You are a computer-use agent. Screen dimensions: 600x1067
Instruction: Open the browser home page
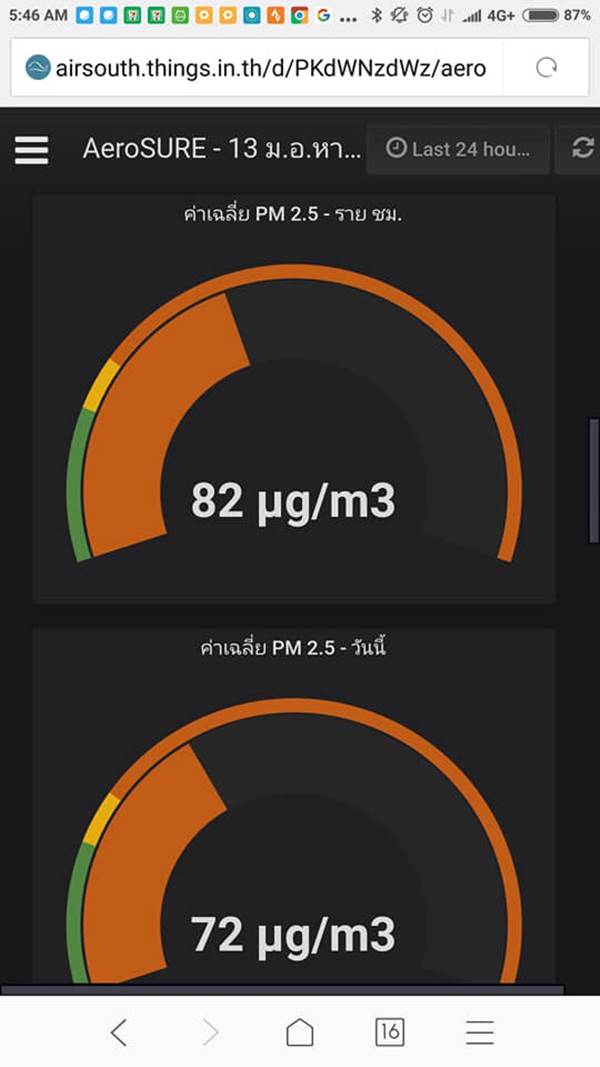[x=300, y=1032]
